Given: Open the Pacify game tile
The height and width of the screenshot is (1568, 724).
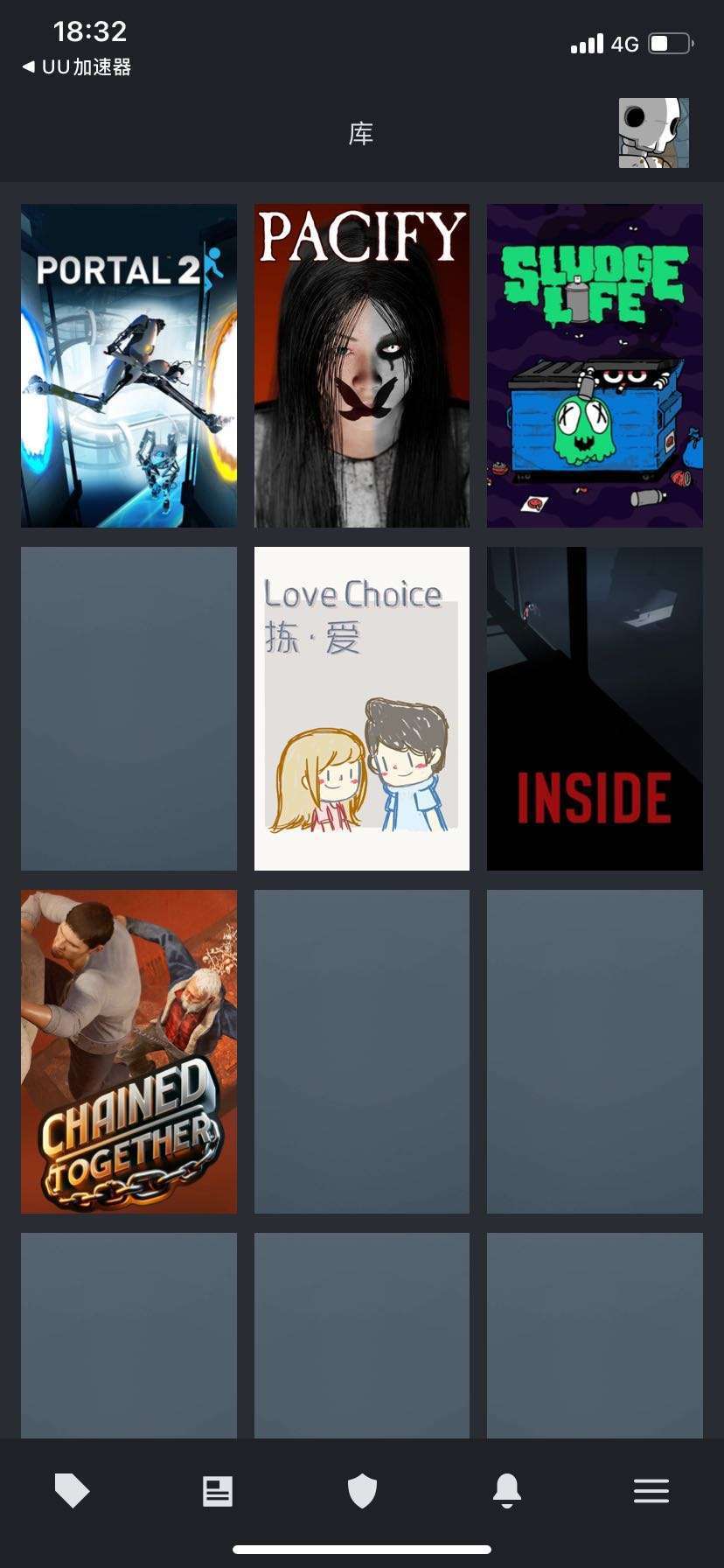Looking at the screenshot, I should coord(362,366).
